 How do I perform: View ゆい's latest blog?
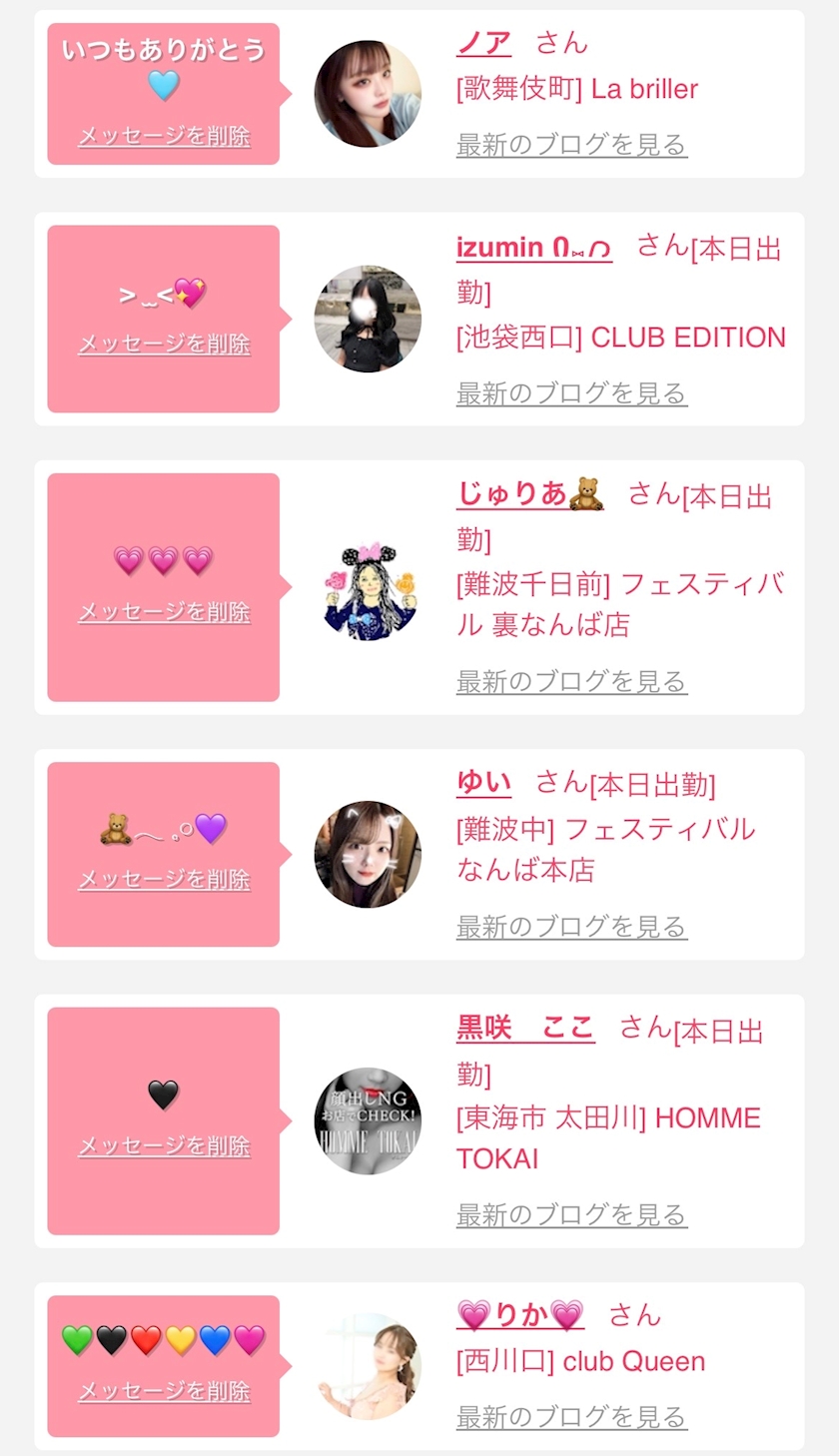571,927
